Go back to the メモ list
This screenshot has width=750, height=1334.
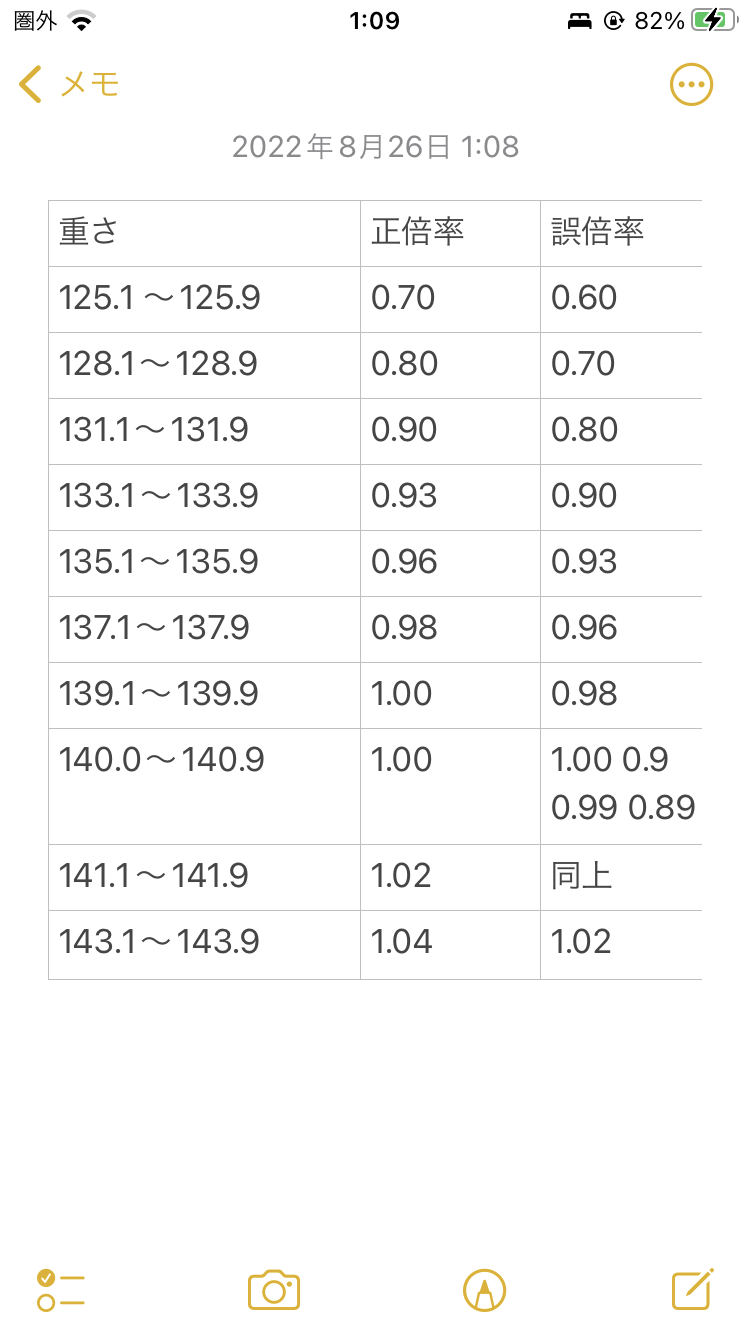coord(68,85)
